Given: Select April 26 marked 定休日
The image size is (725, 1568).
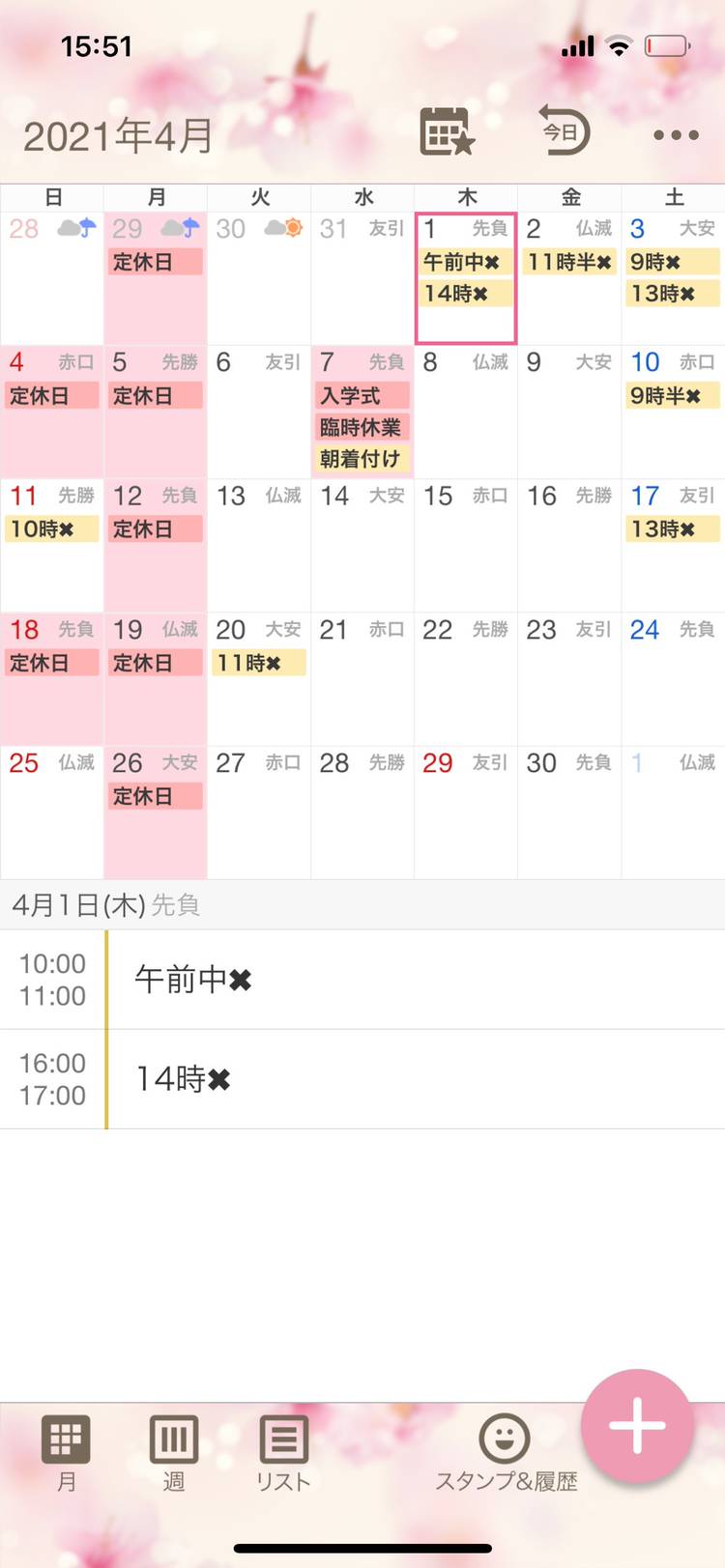Looking at the screenshot, I should (156, 812).
